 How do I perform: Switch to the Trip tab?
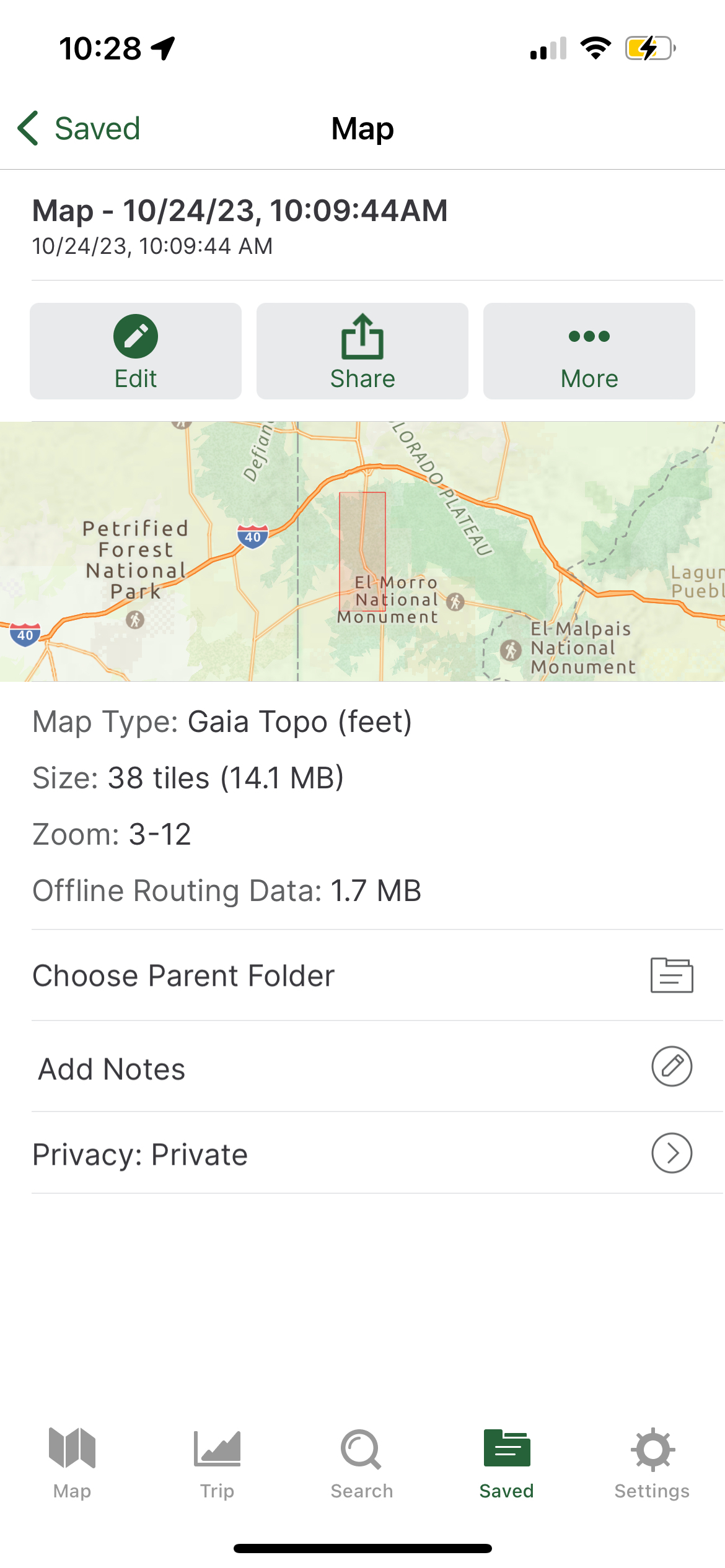tap(217, 1464)
